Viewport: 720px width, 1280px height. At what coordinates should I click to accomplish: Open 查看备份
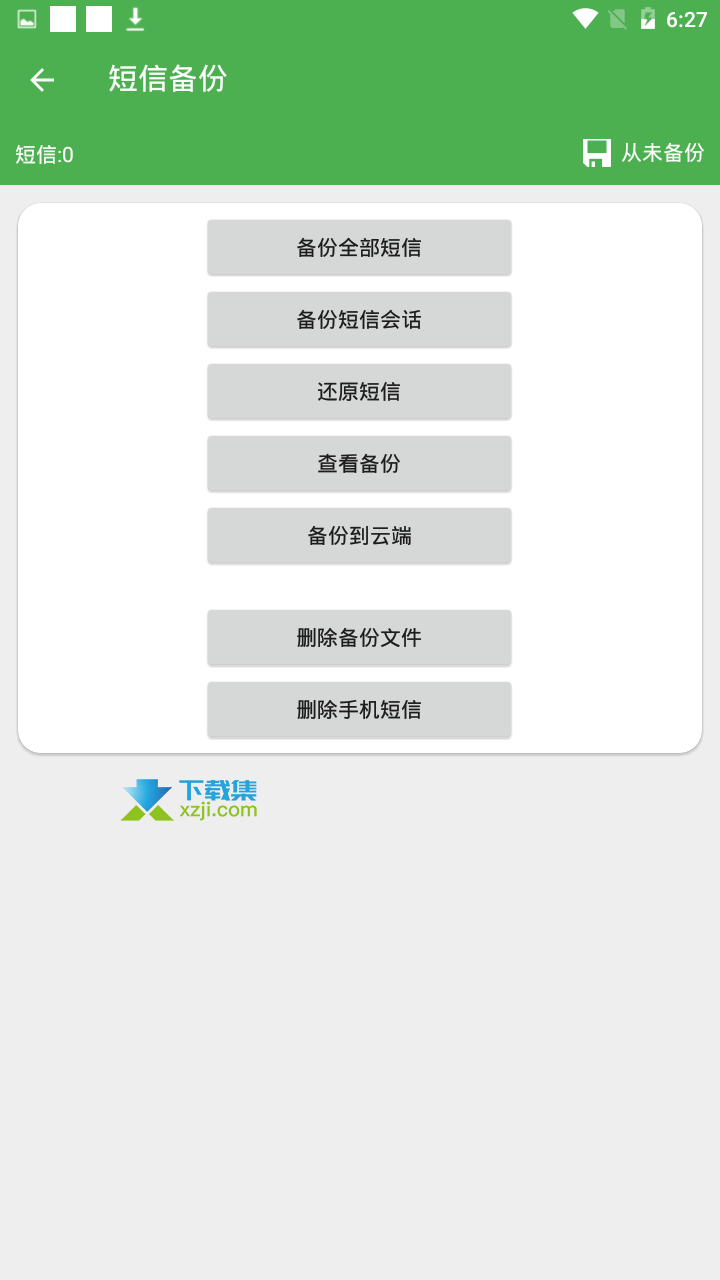(x=359, y=463)
